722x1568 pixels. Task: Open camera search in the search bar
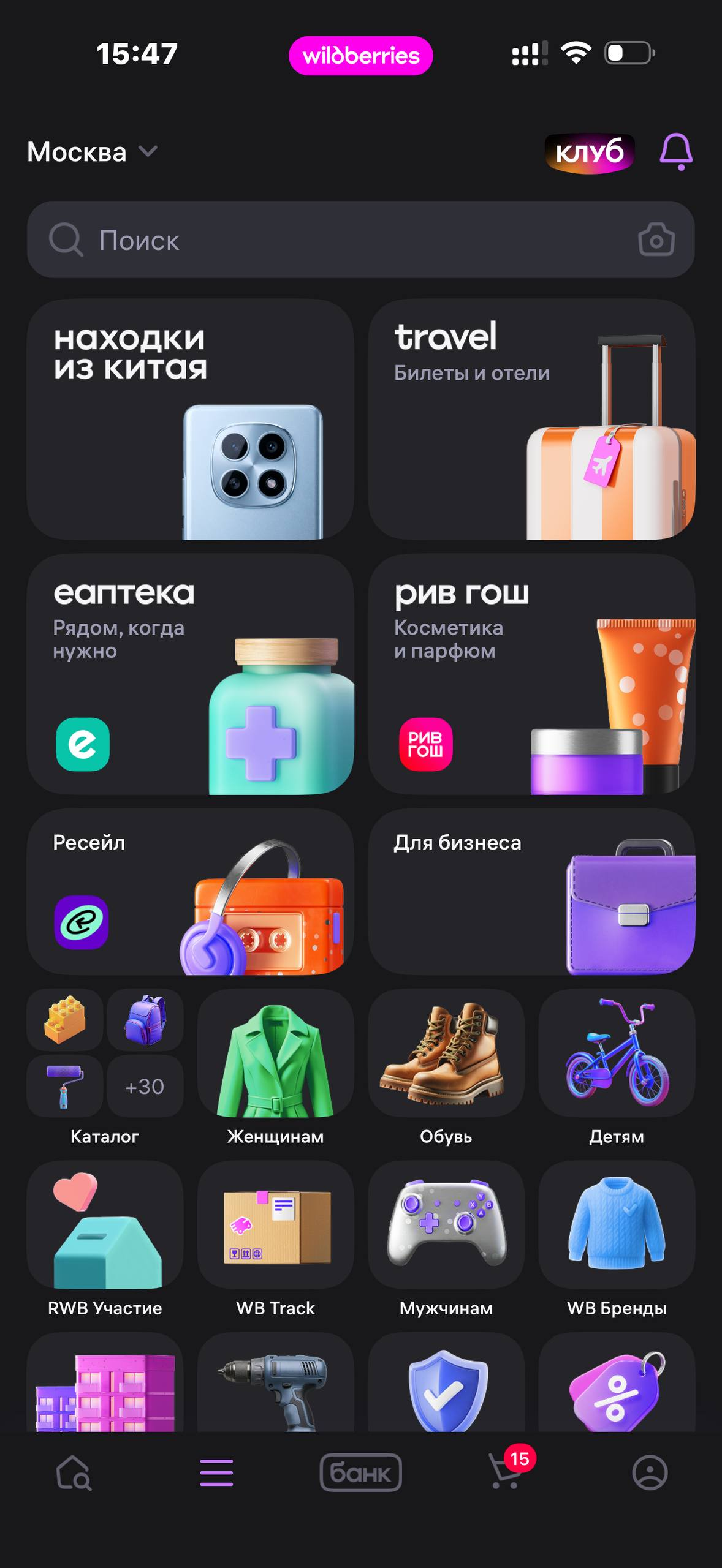[656, 239]
